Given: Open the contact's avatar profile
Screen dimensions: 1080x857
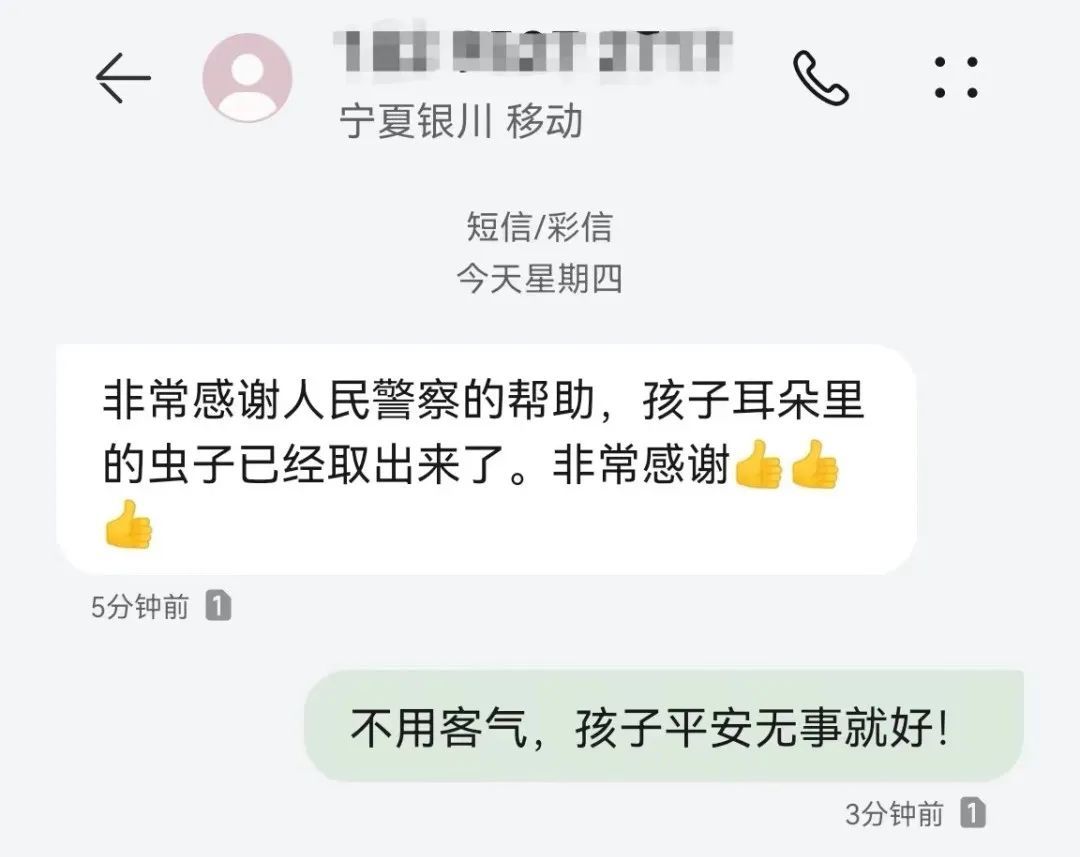Looking at the screenshot, I should click(247, 78).
